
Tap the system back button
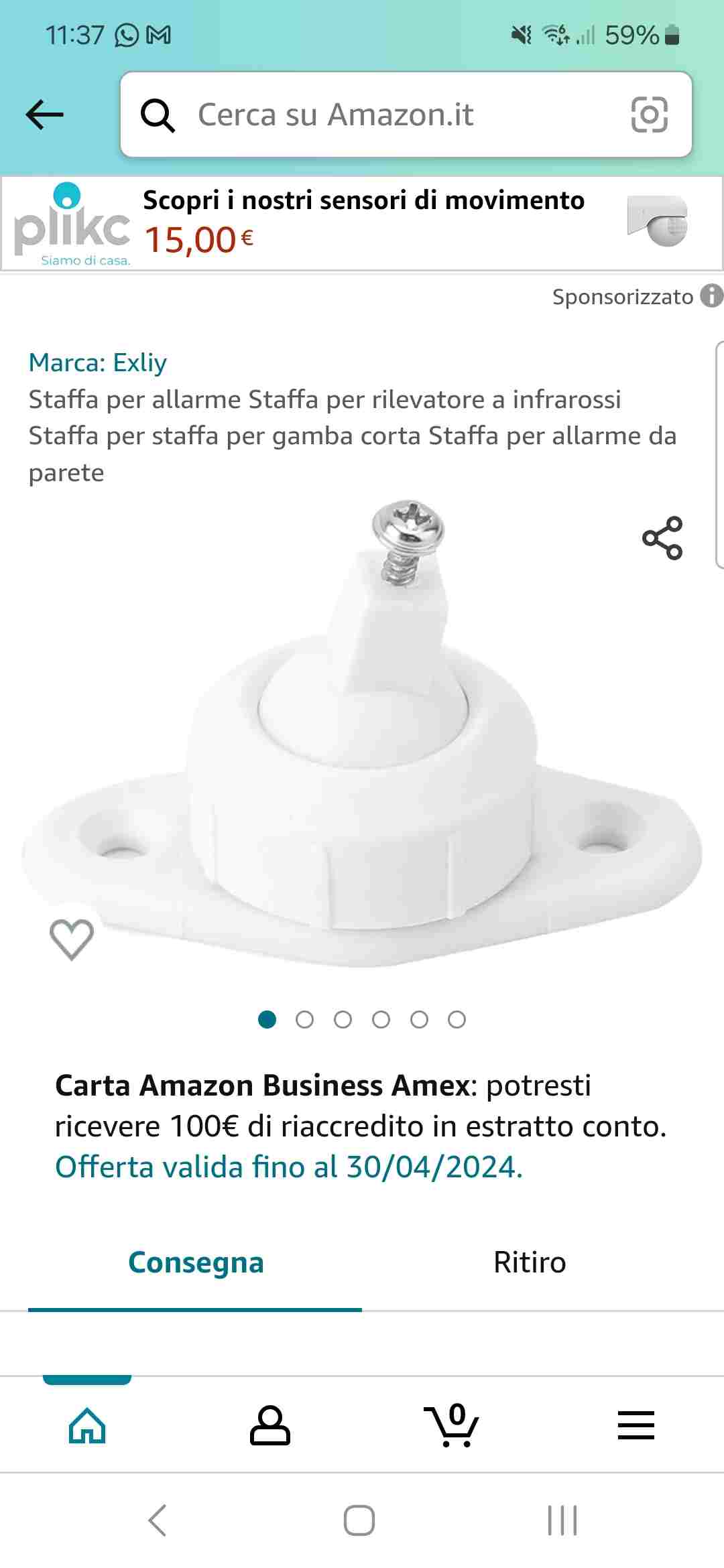pyautogui.click(x=157, y=1520)
